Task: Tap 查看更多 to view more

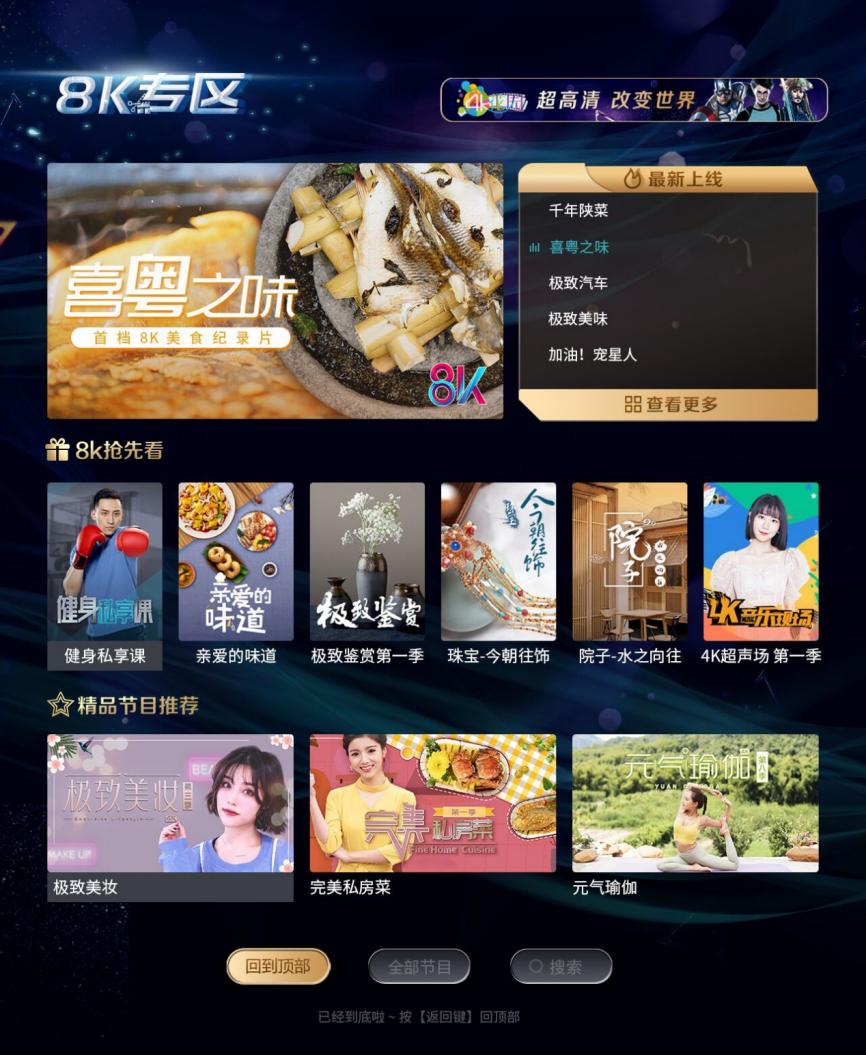Action: point(670,404)
